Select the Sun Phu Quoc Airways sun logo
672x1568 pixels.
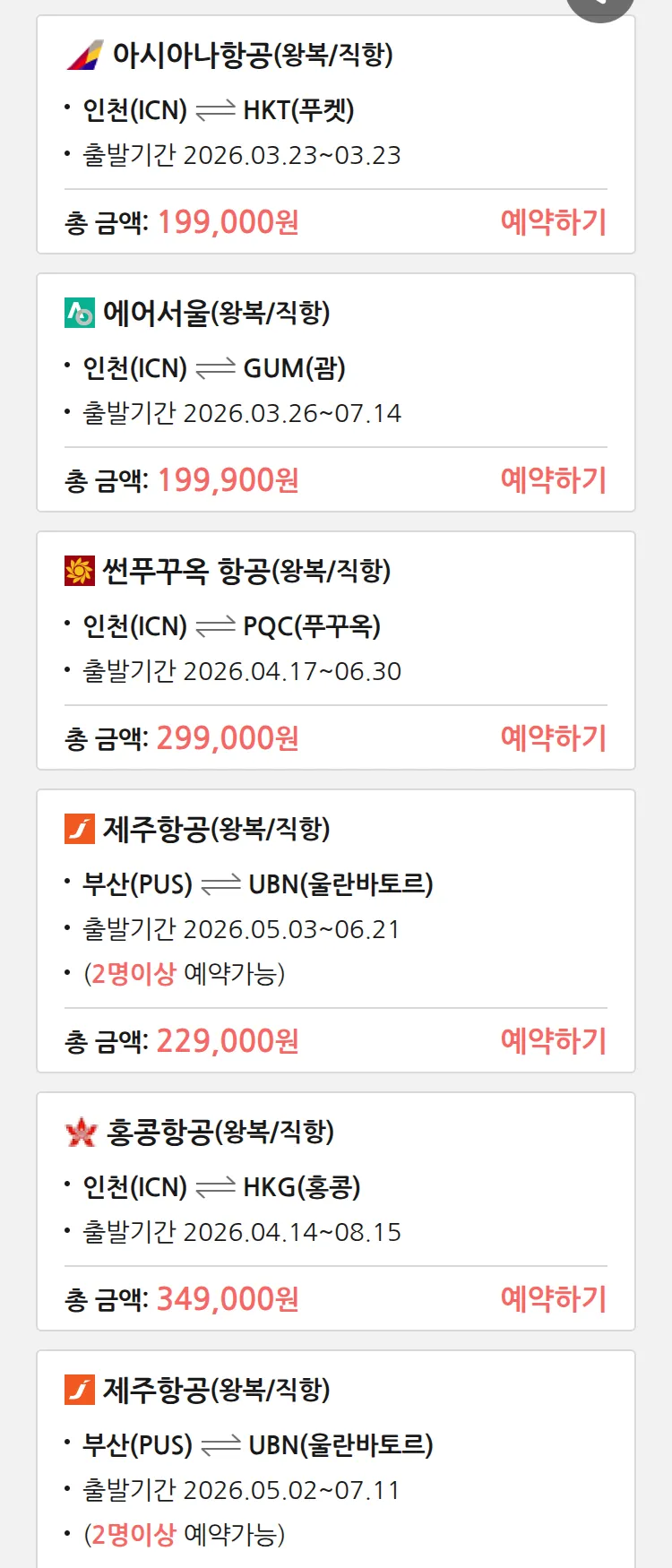pos(80,571)
